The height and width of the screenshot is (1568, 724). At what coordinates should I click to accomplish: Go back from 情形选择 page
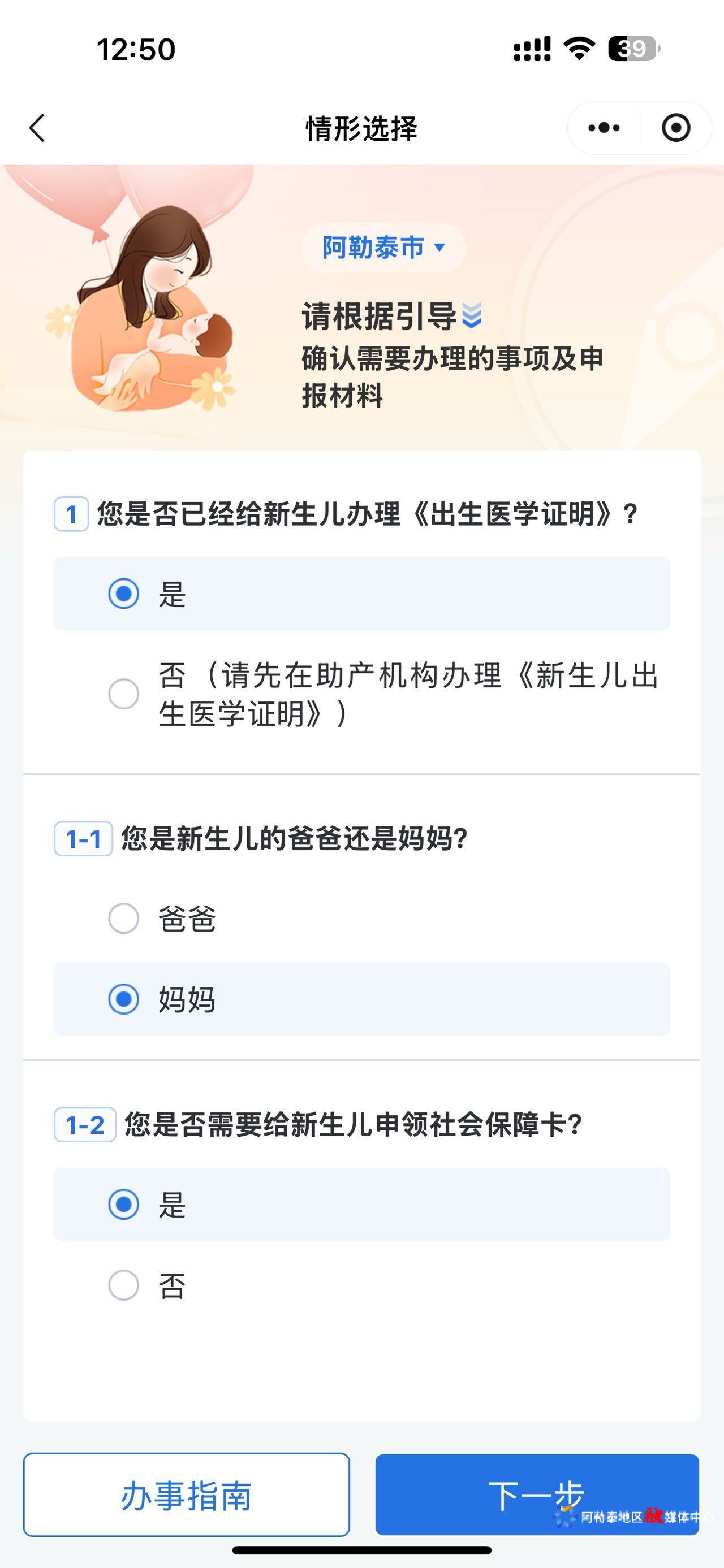tap(38, 128)
